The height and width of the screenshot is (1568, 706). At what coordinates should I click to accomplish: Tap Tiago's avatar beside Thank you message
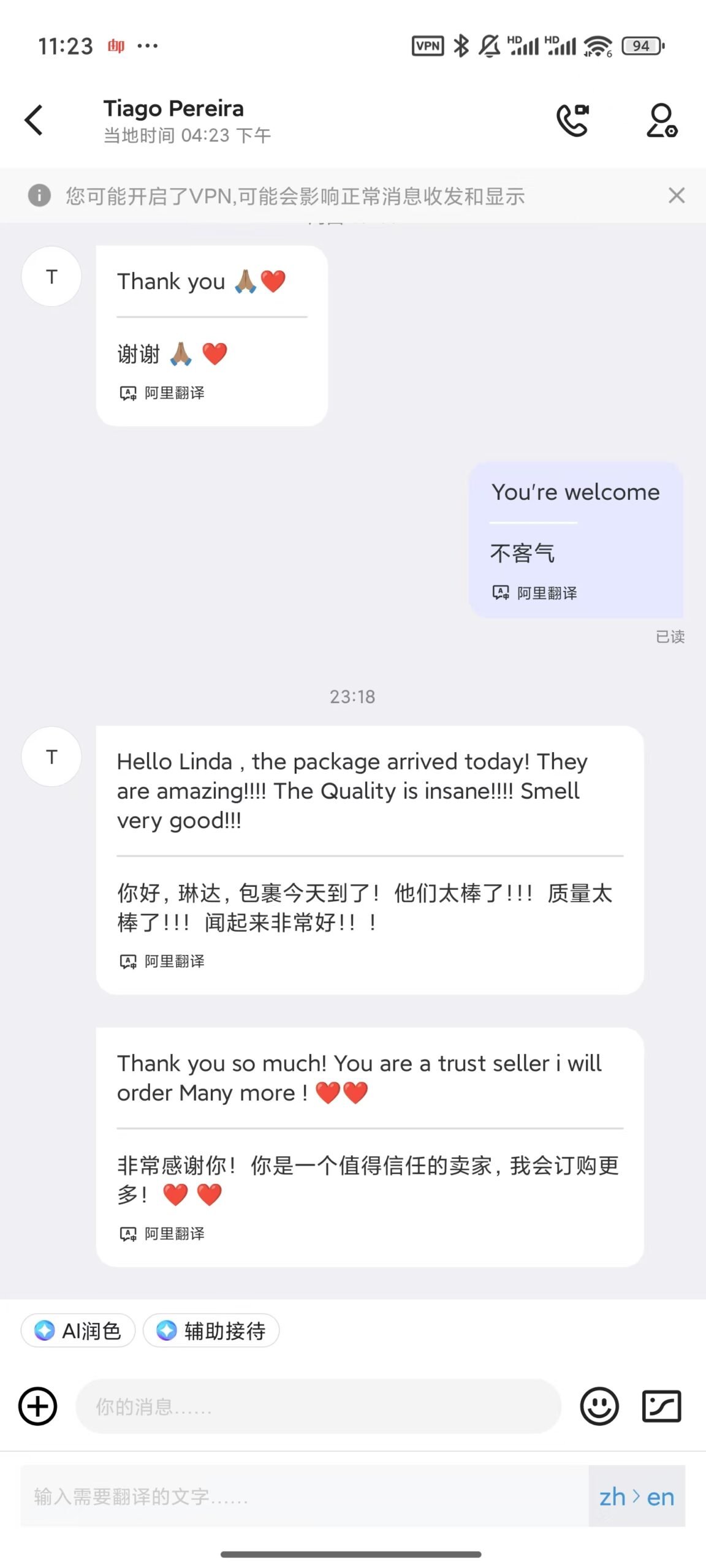51,276
